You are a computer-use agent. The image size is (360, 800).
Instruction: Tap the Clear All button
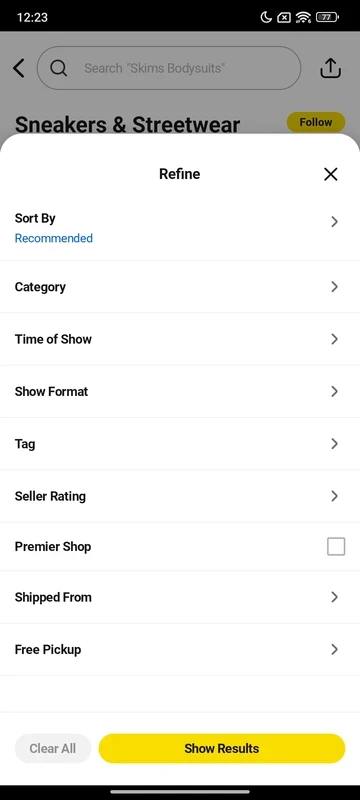[x=53, y=748]
